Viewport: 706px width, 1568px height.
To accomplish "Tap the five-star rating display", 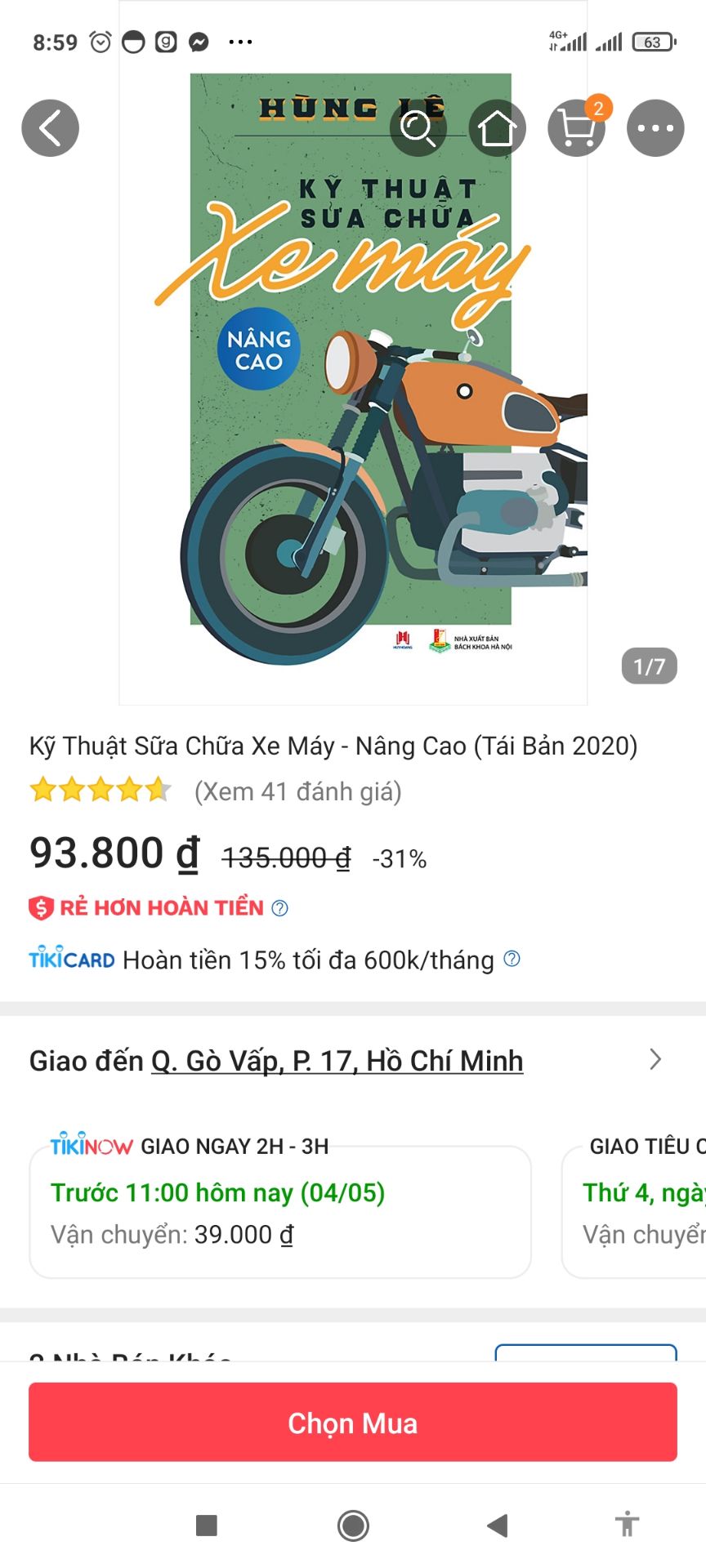I will tap(100, 791).
